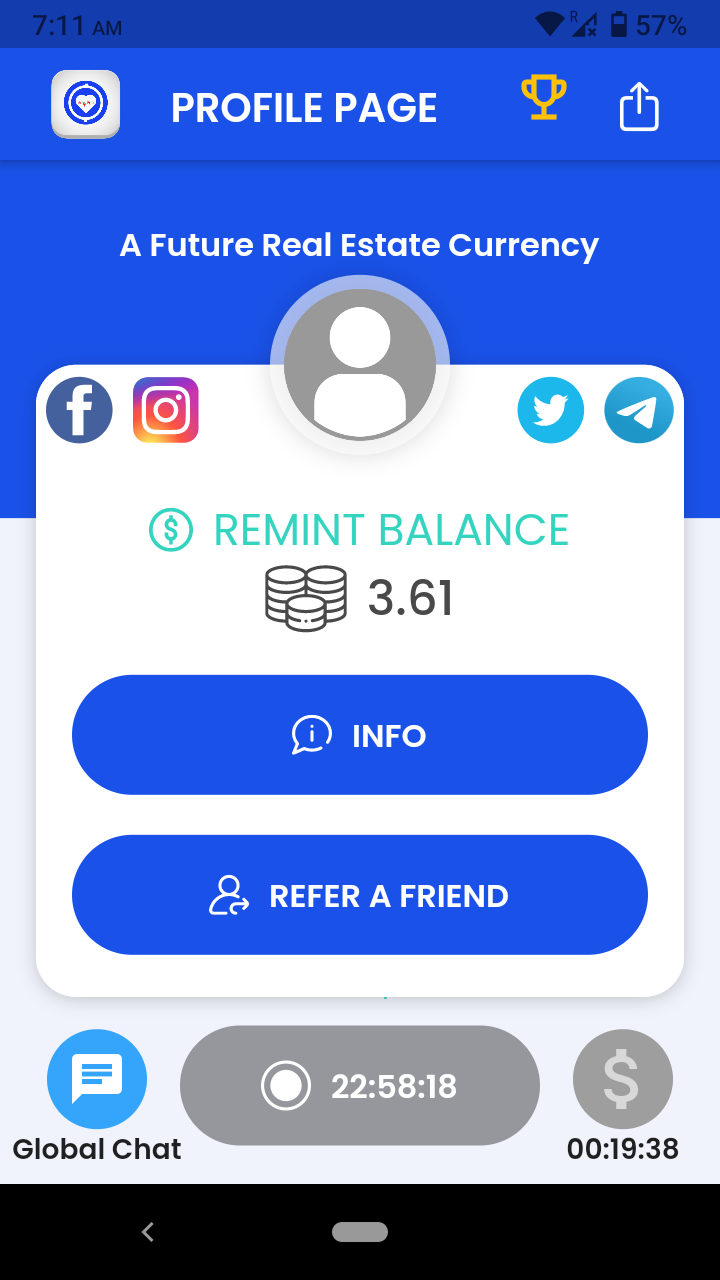
Task: Visit the Twitter page icon
Action: coord(550,410)
